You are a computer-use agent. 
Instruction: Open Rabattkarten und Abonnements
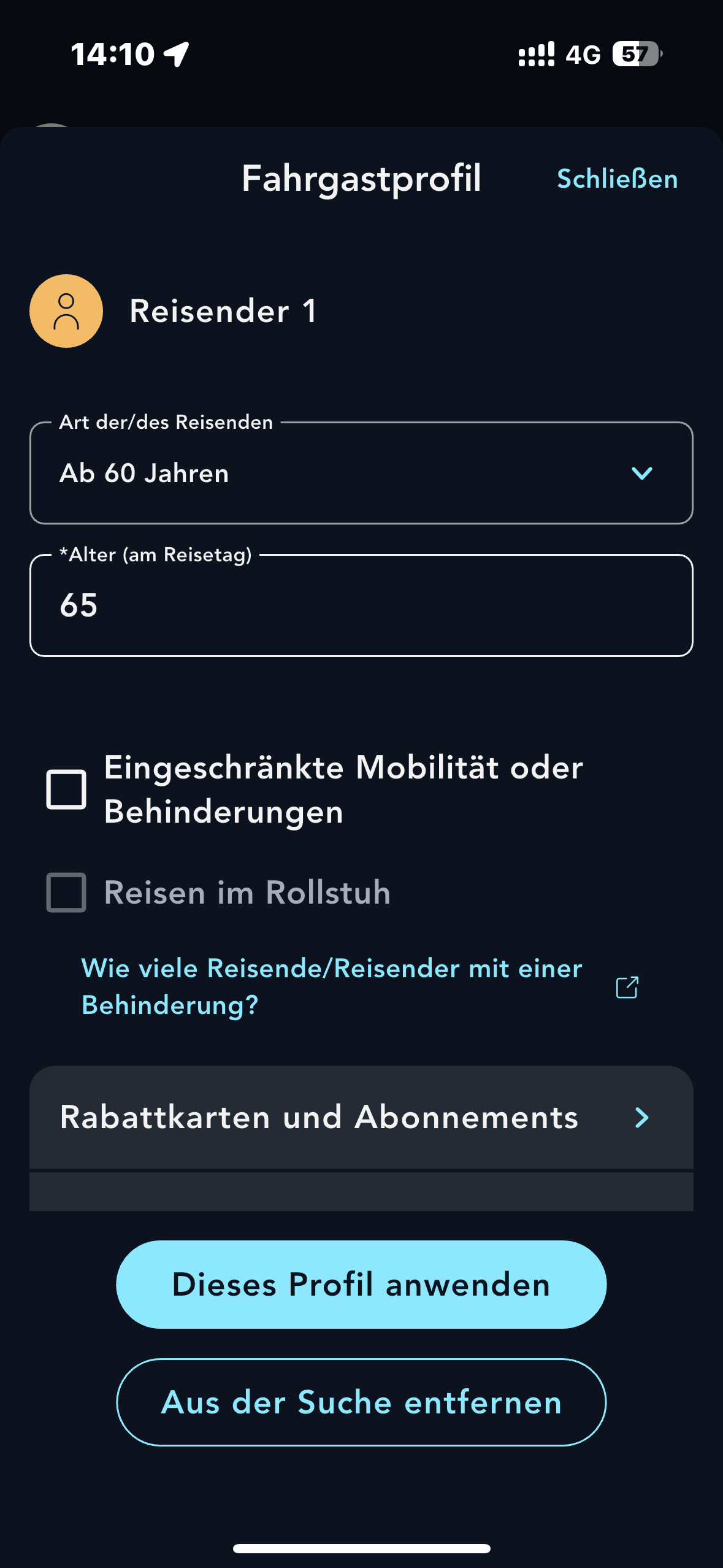361,1118
